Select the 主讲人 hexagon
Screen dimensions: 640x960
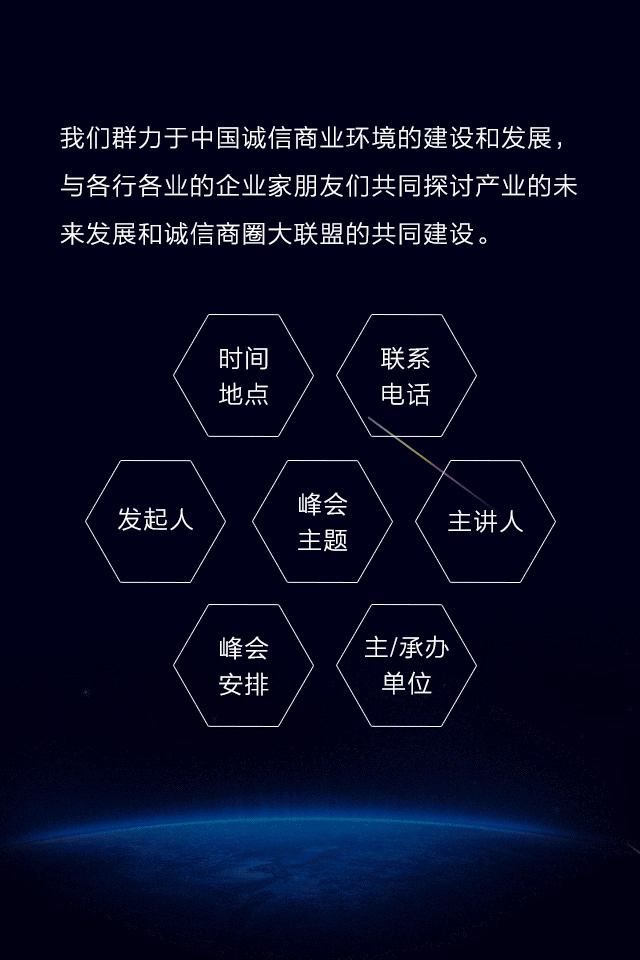click(485, 521)
